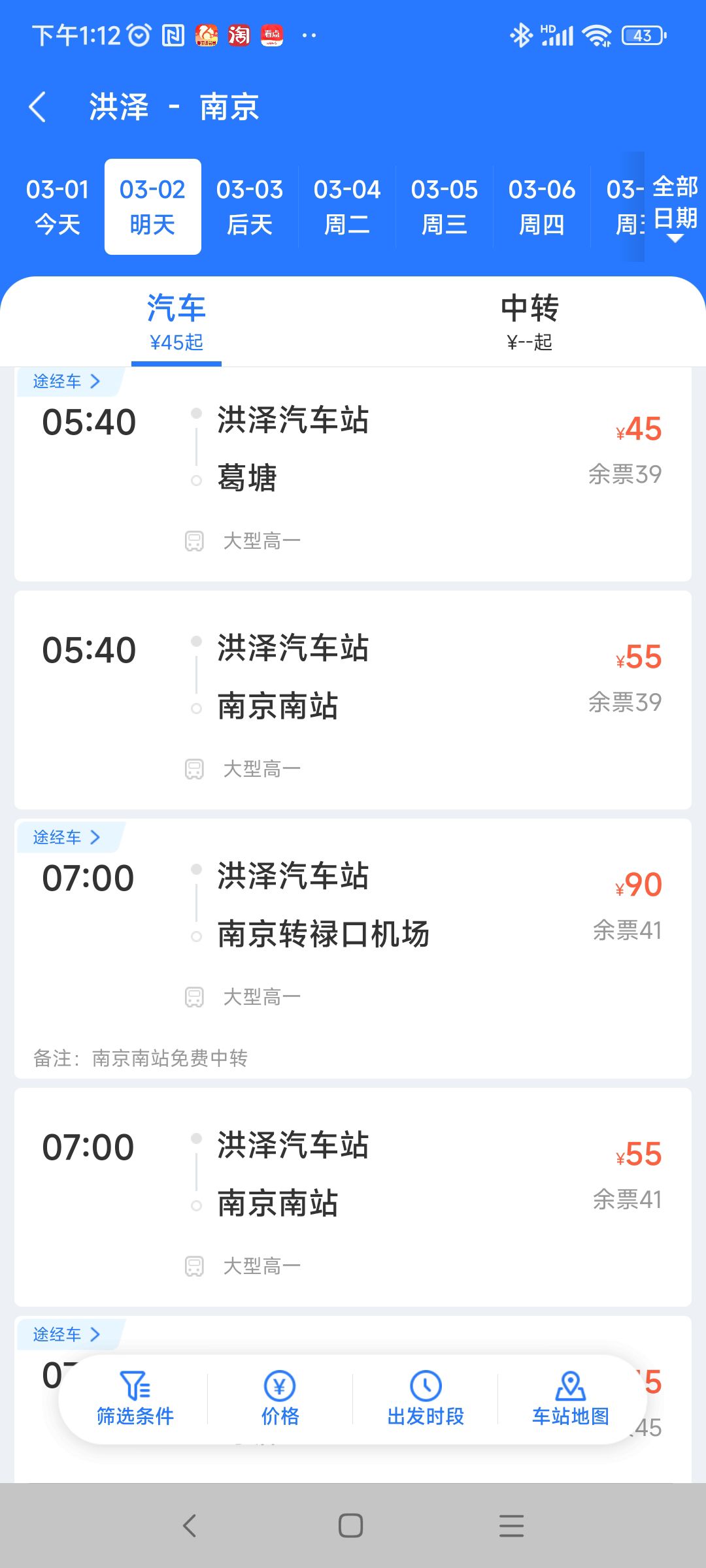
Task: Go back from 洪泽 - 南京 results
Action: click(x=38, y=106)
